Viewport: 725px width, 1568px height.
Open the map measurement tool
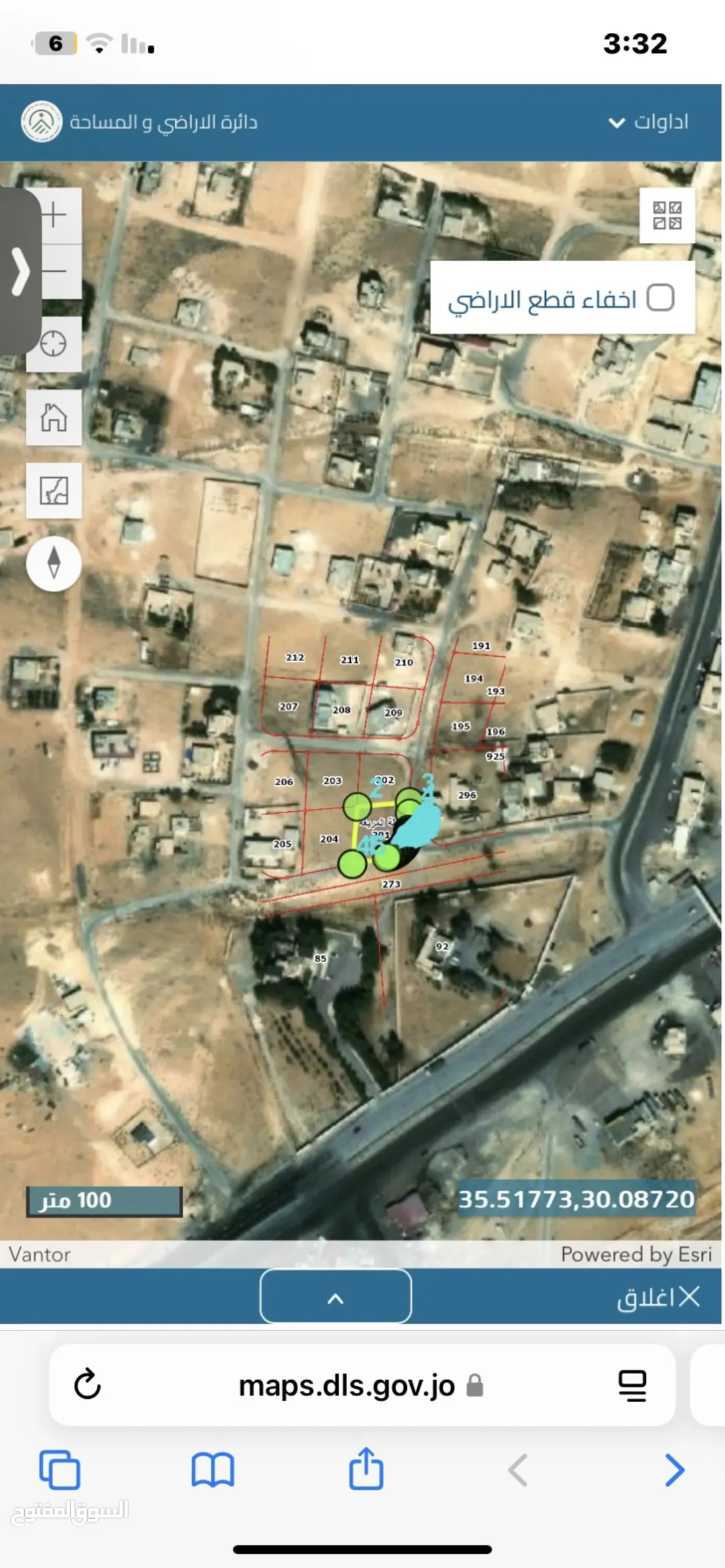(x=54, y=490)
